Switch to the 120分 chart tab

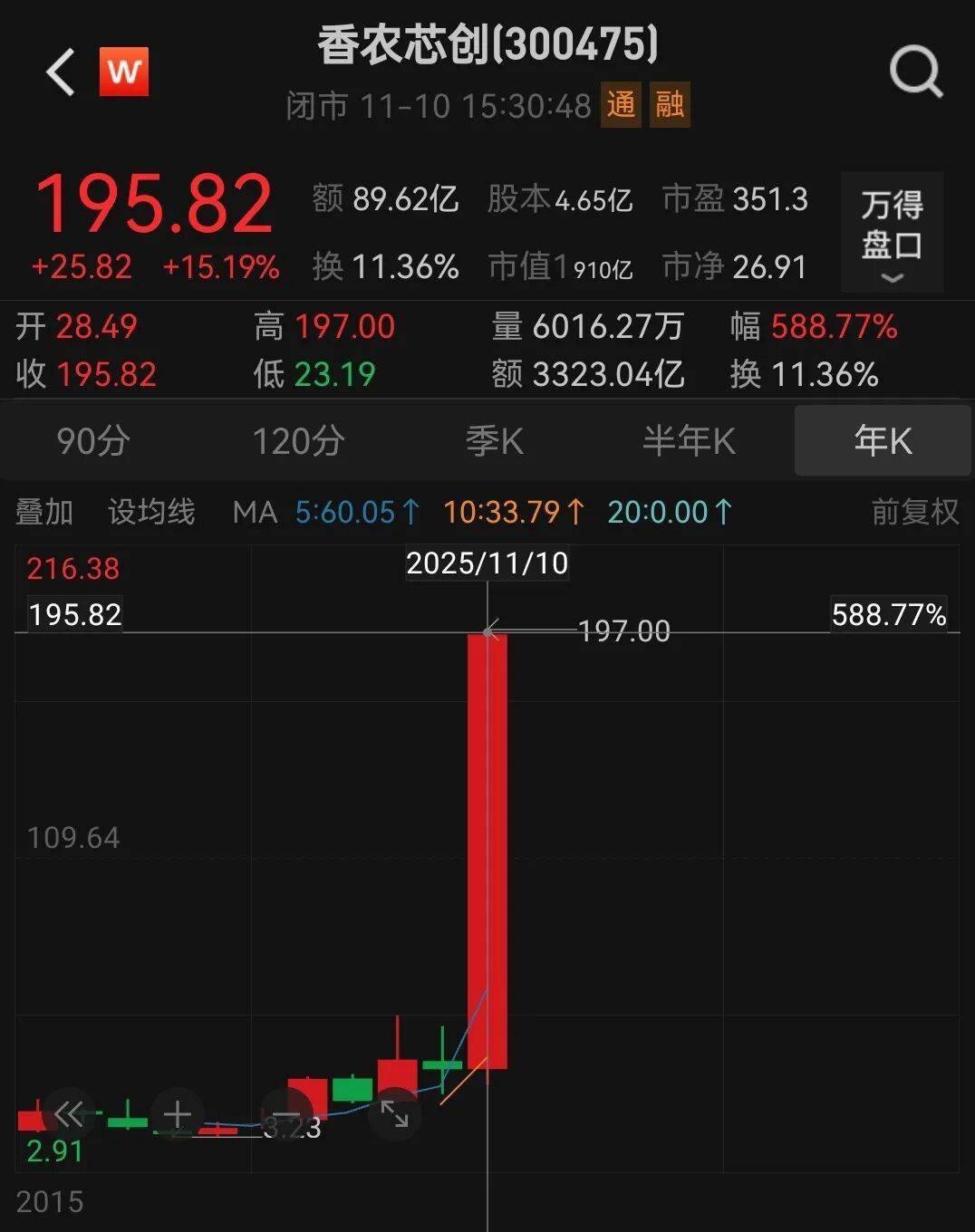pyautogui.click(x=298, y=441)
